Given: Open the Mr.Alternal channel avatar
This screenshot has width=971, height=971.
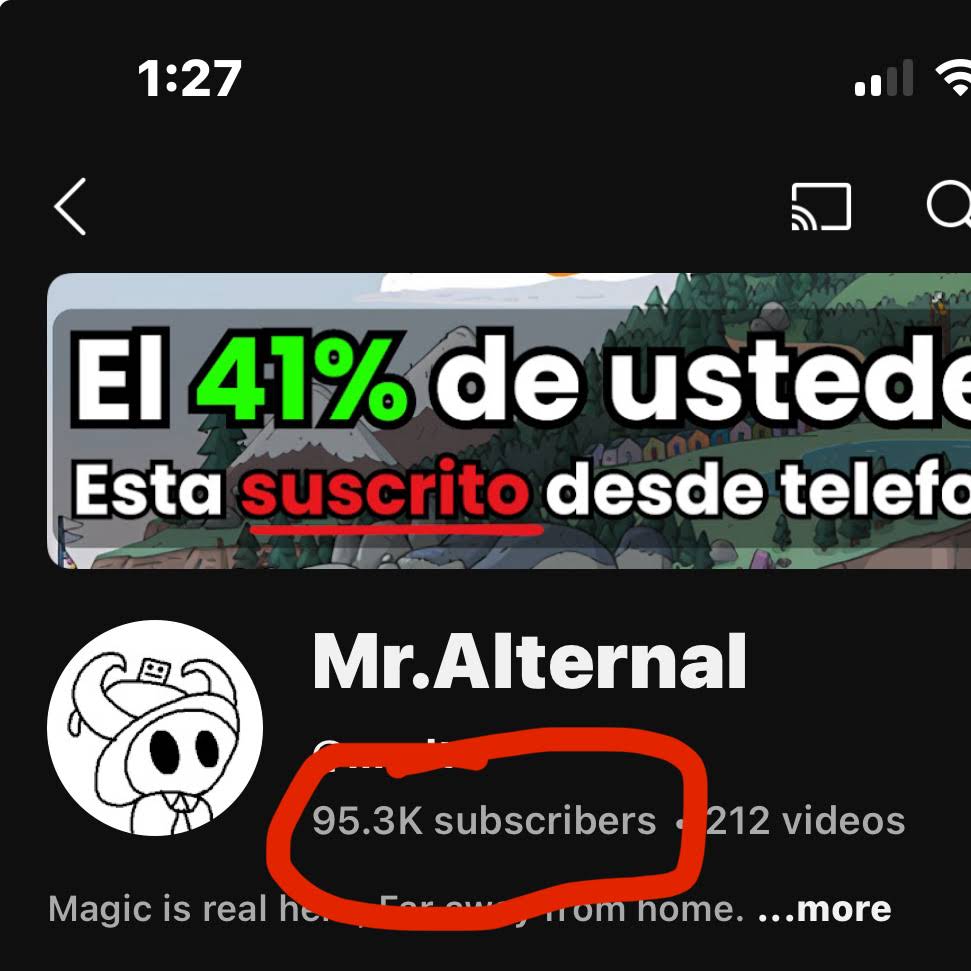Looking at the screenshot, I should [x=155, y=727].
